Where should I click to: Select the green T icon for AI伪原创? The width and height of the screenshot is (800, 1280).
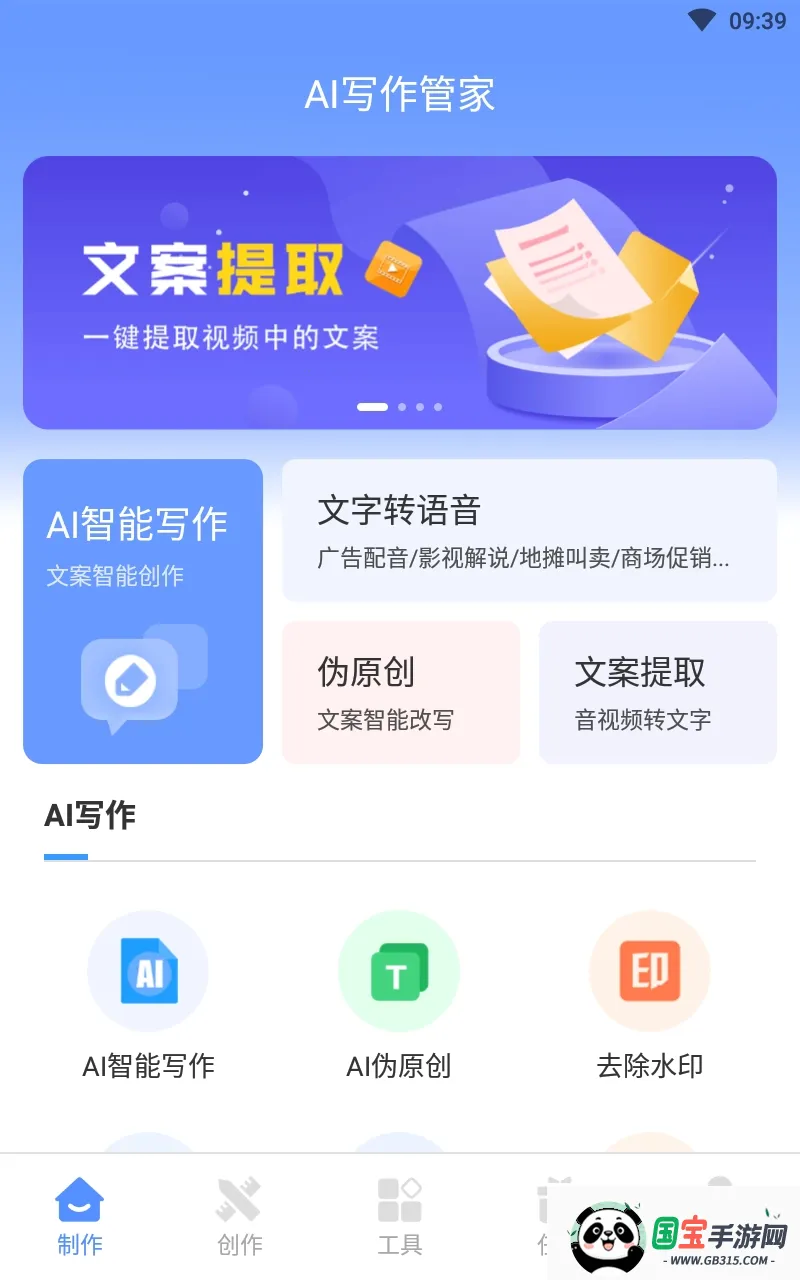(399, 968)
